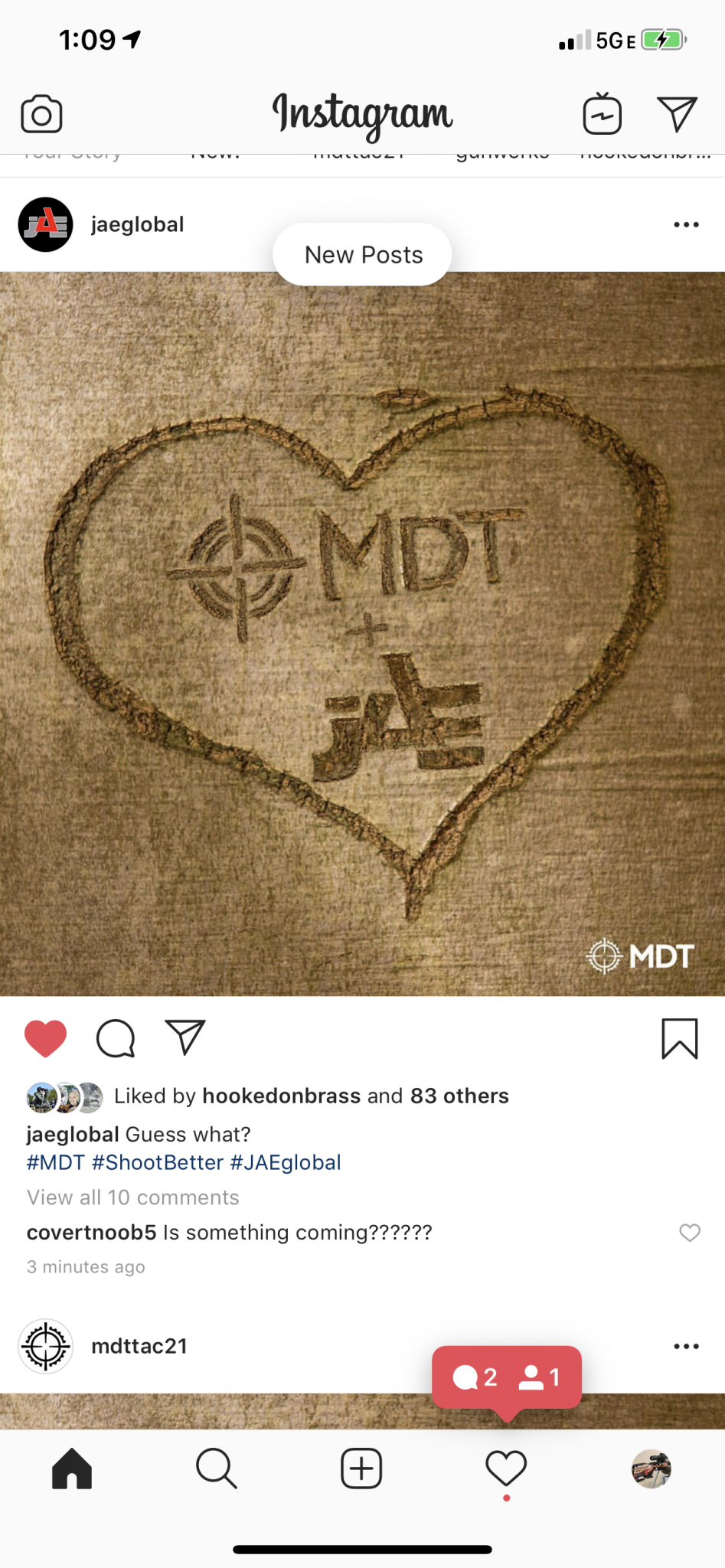Open the #ShootBetter hashtag
The image size is (725, 1568).
click(157, 1162)
